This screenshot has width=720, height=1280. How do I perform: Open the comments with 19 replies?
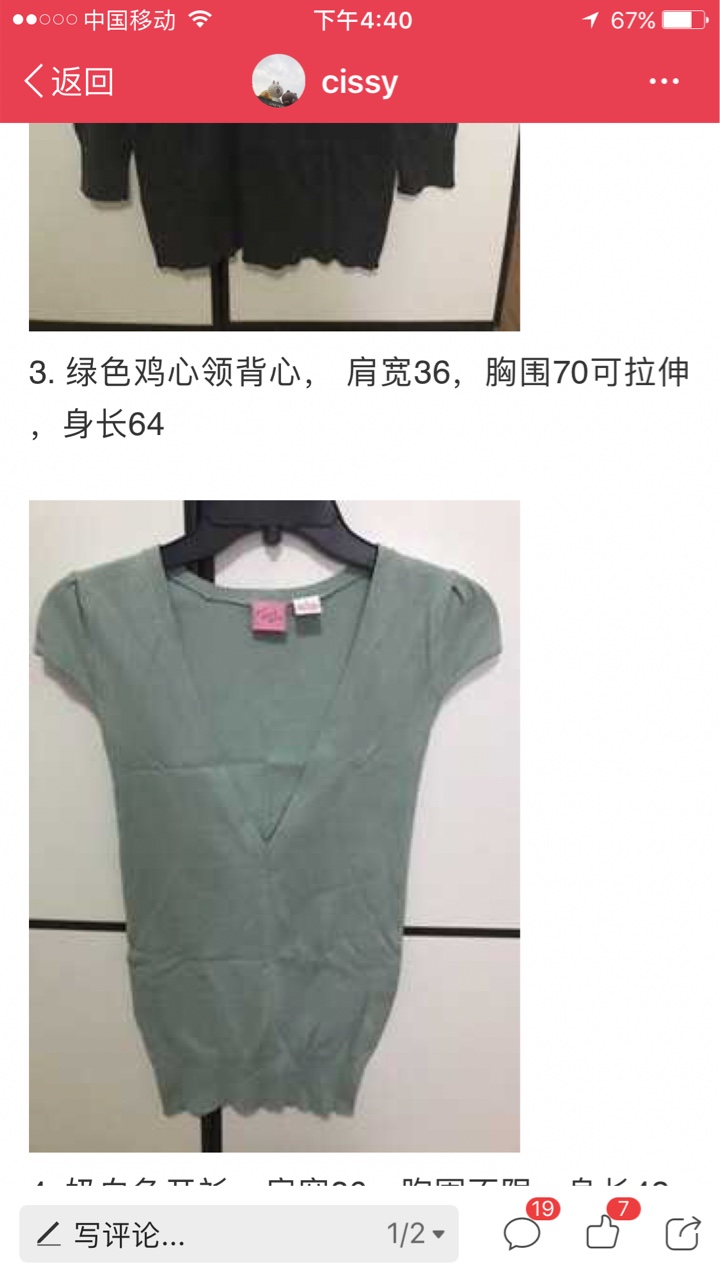click(526, 1229)
